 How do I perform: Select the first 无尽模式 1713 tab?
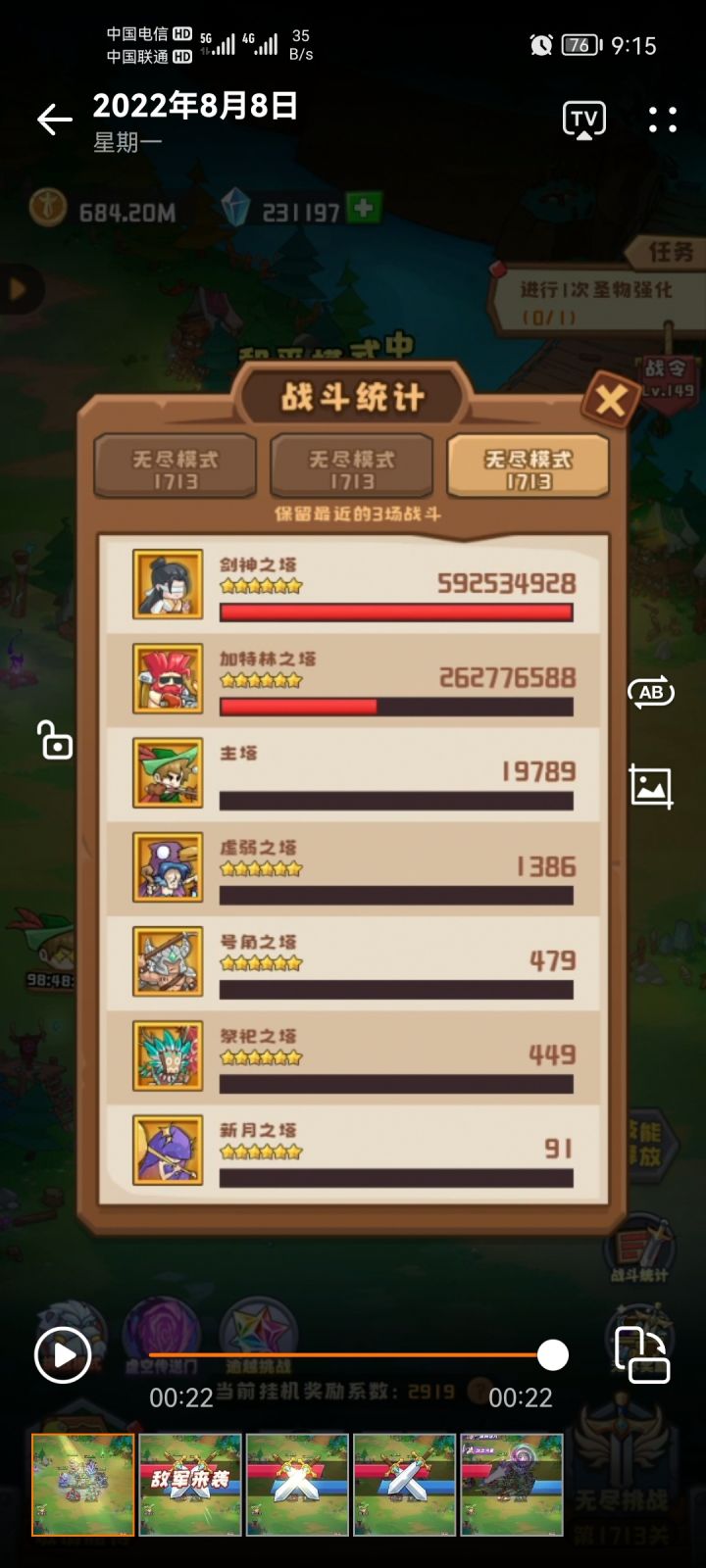tap(175, 467)
